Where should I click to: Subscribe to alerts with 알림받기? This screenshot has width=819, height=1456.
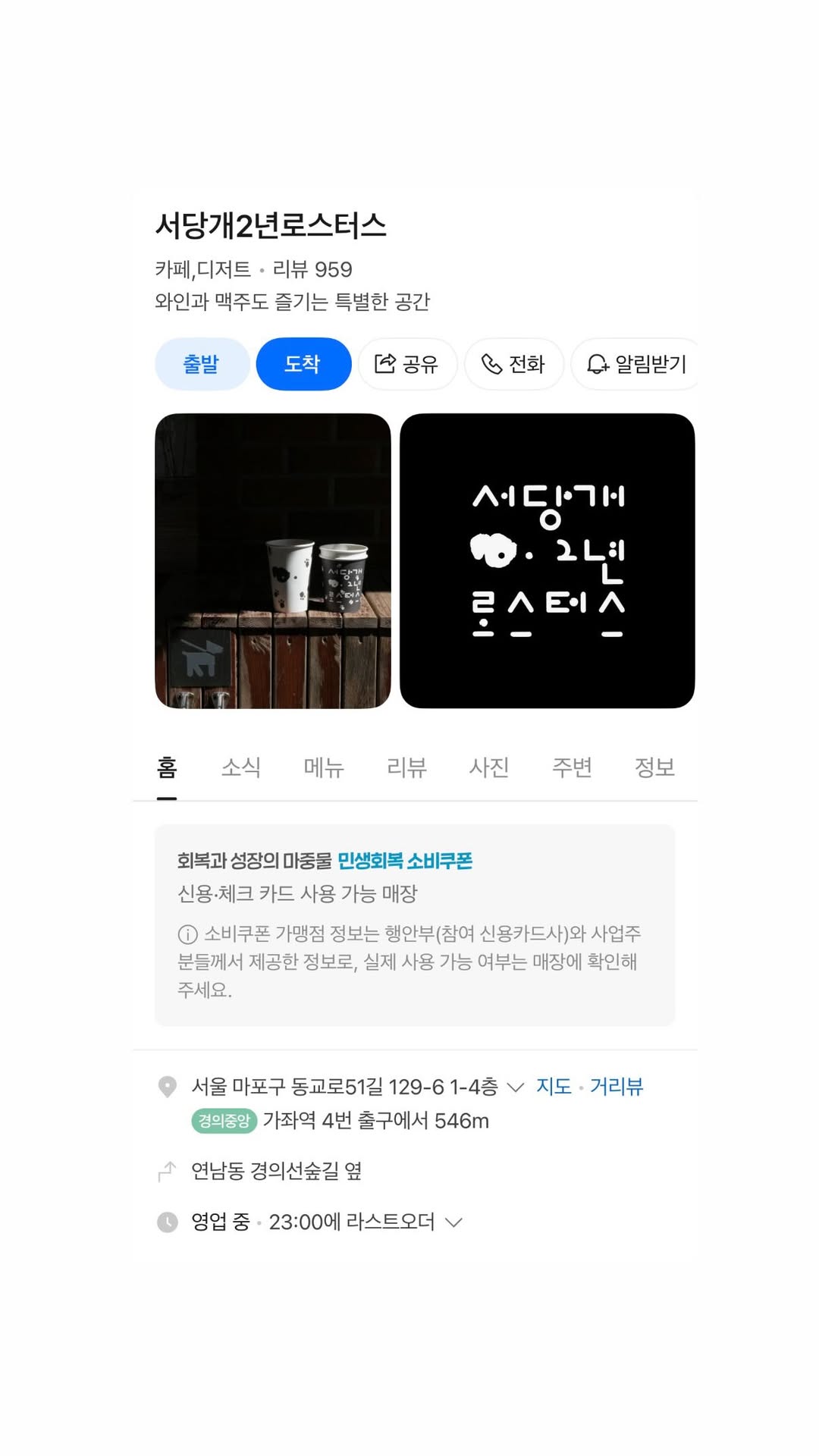tap(635, 364)
